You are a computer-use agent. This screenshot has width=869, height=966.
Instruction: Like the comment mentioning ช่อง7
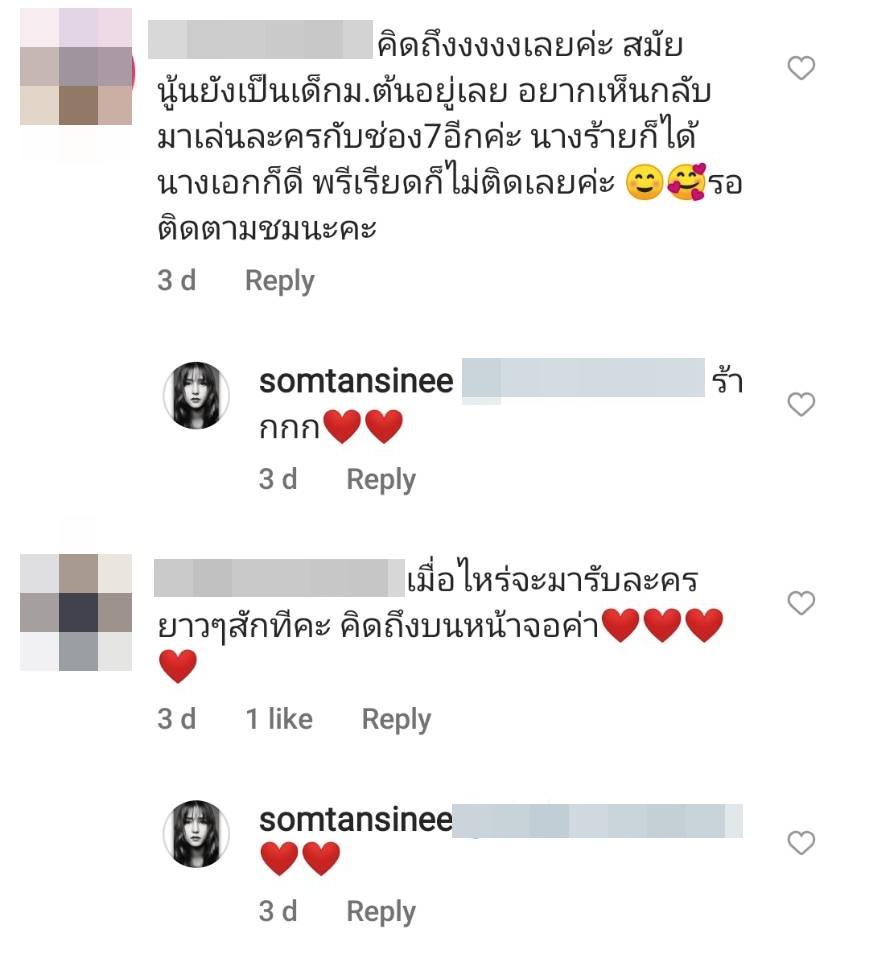801,68
